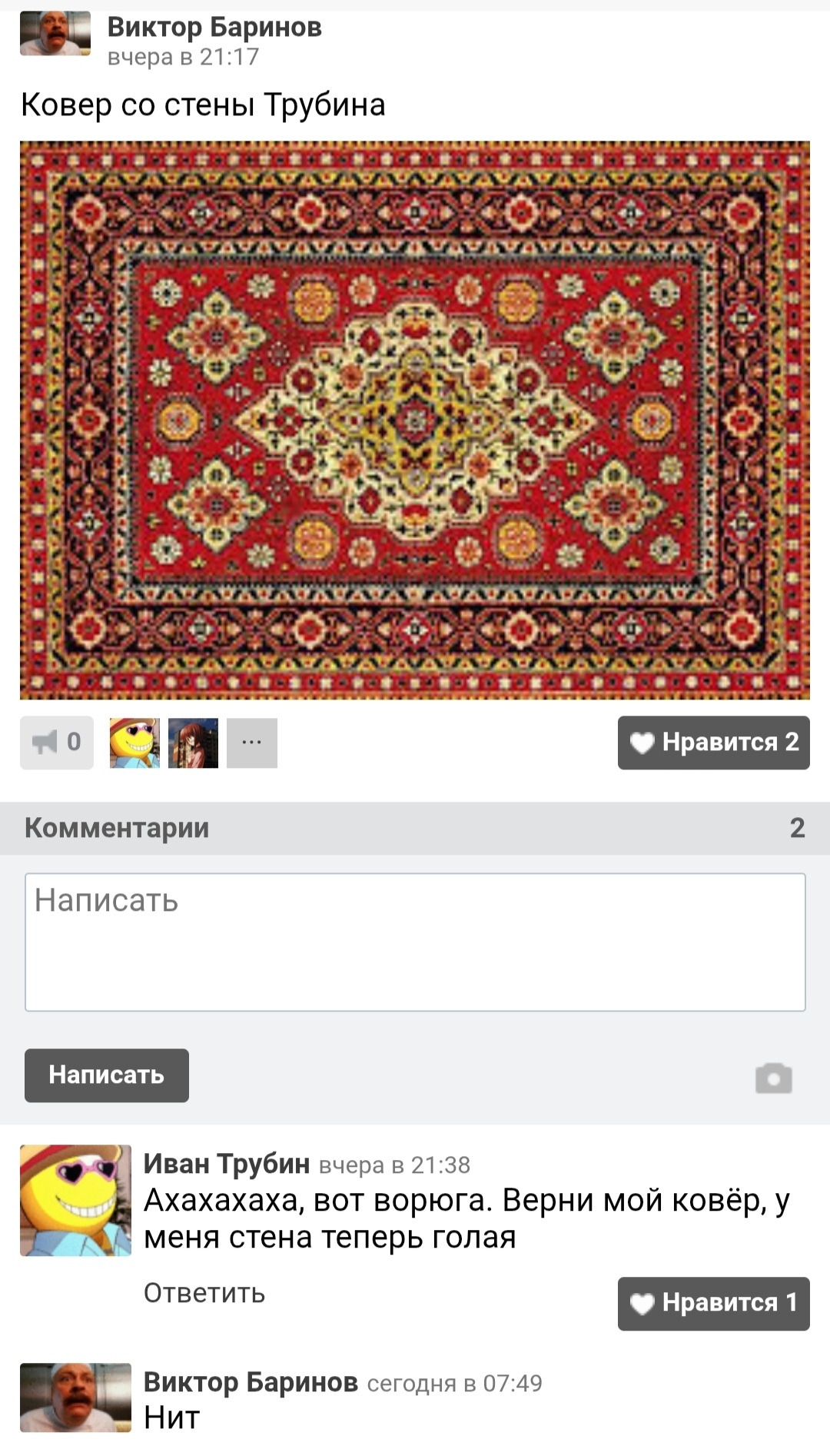Focus the Написать comment text field

(415, 942)
